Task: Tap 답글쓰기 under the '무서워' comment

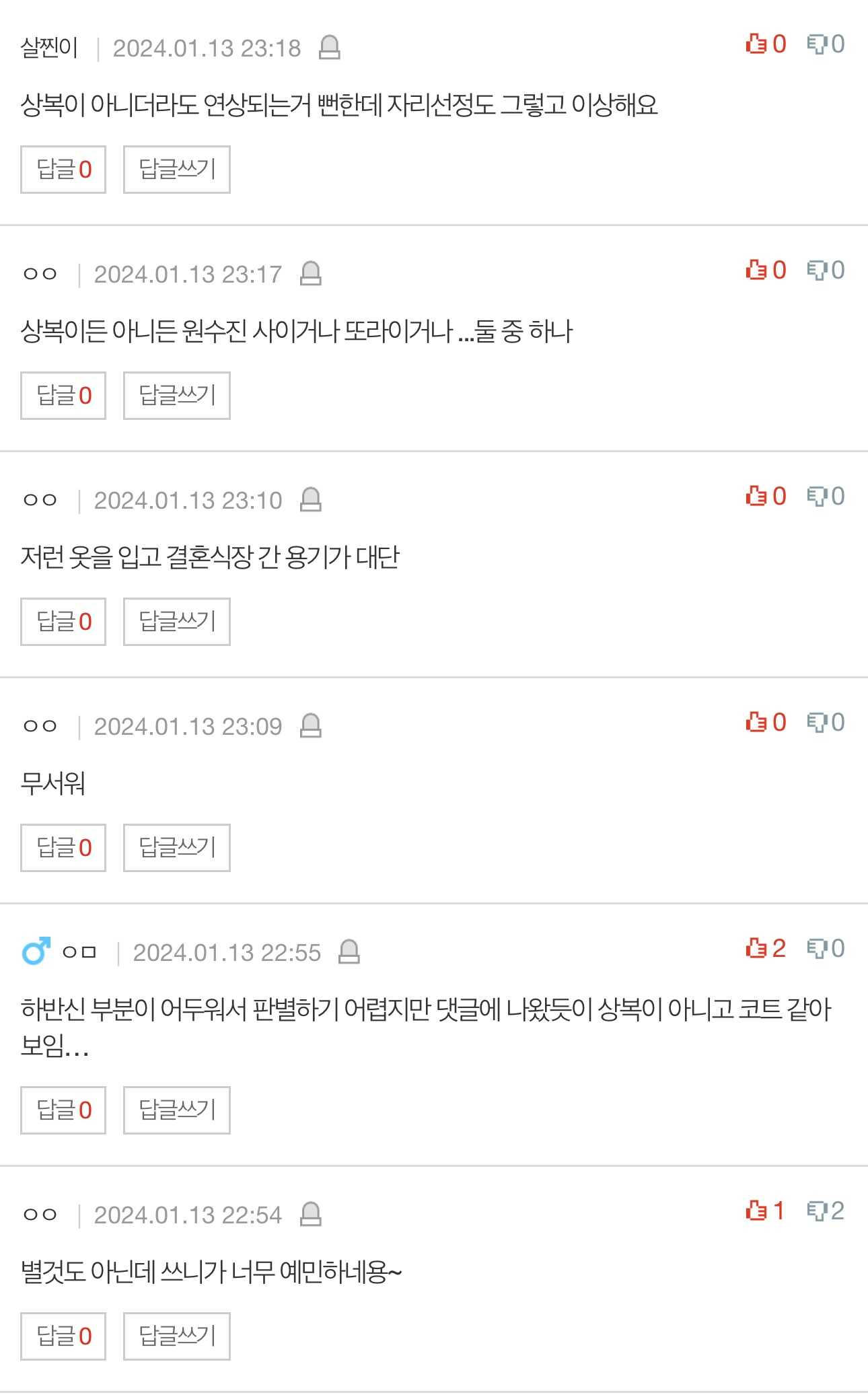Action: coord(176,848)
